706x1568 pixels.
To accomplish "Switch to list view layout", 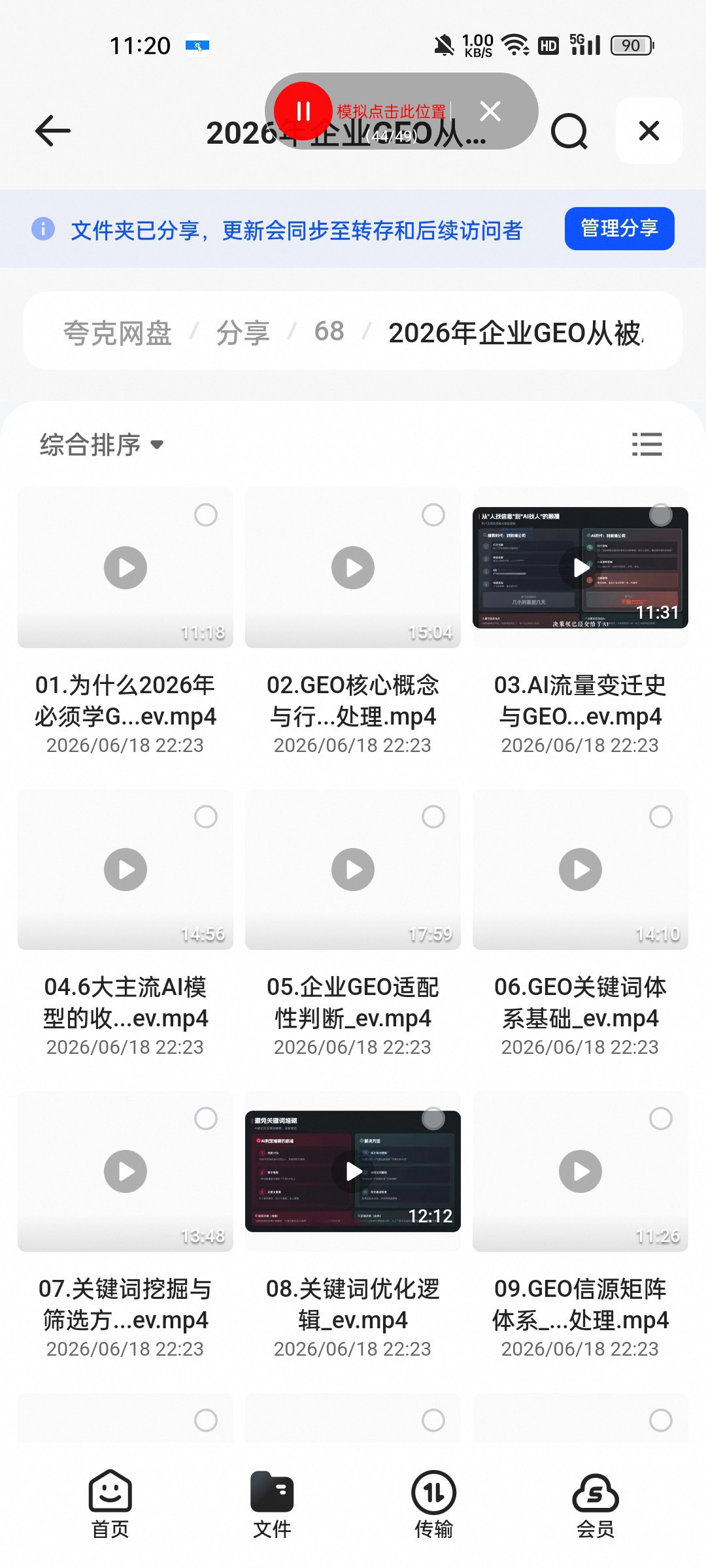I will [647, 444].
